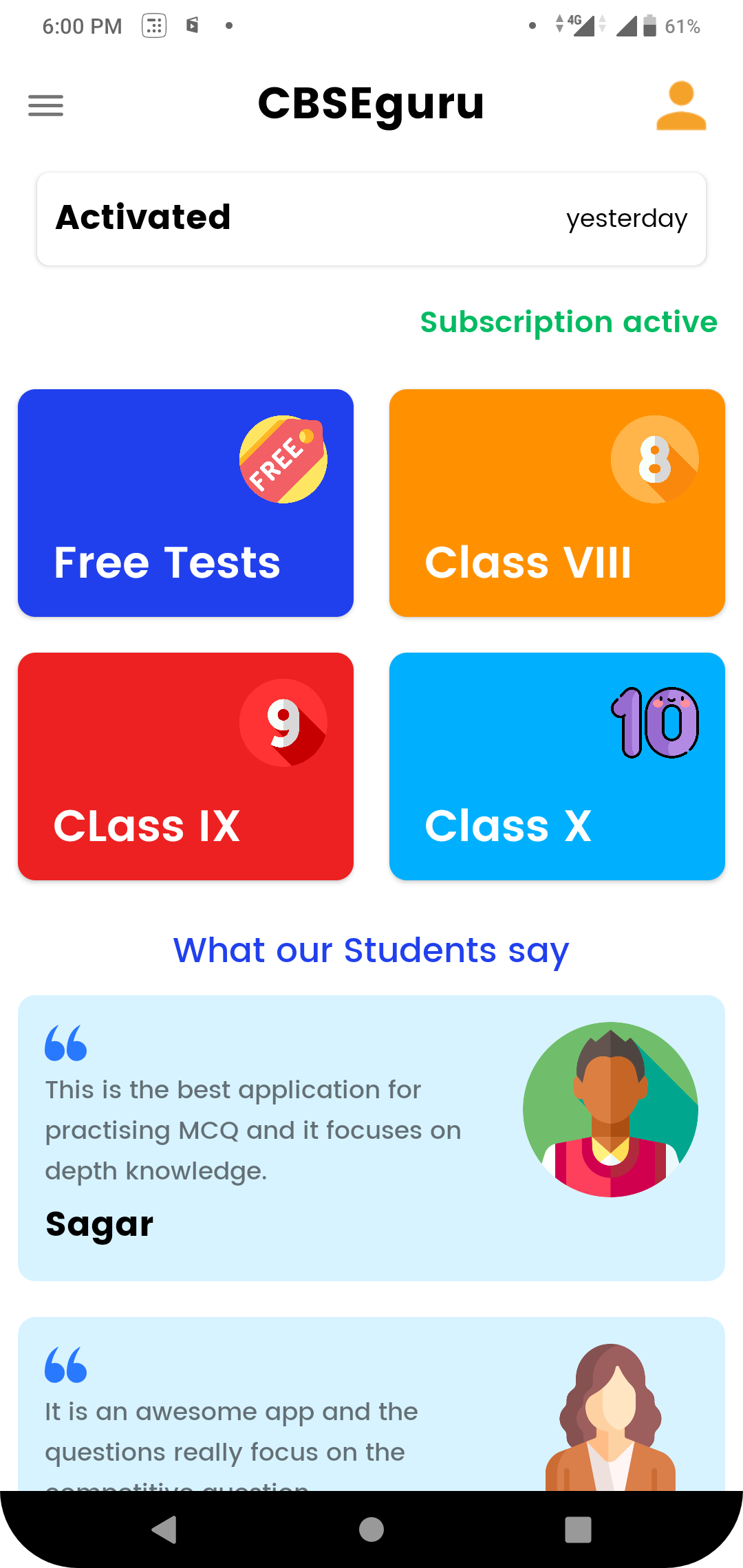Open the hamburger drawer menu
This screenshot has width=743, height=1568.
pos(45,106)
